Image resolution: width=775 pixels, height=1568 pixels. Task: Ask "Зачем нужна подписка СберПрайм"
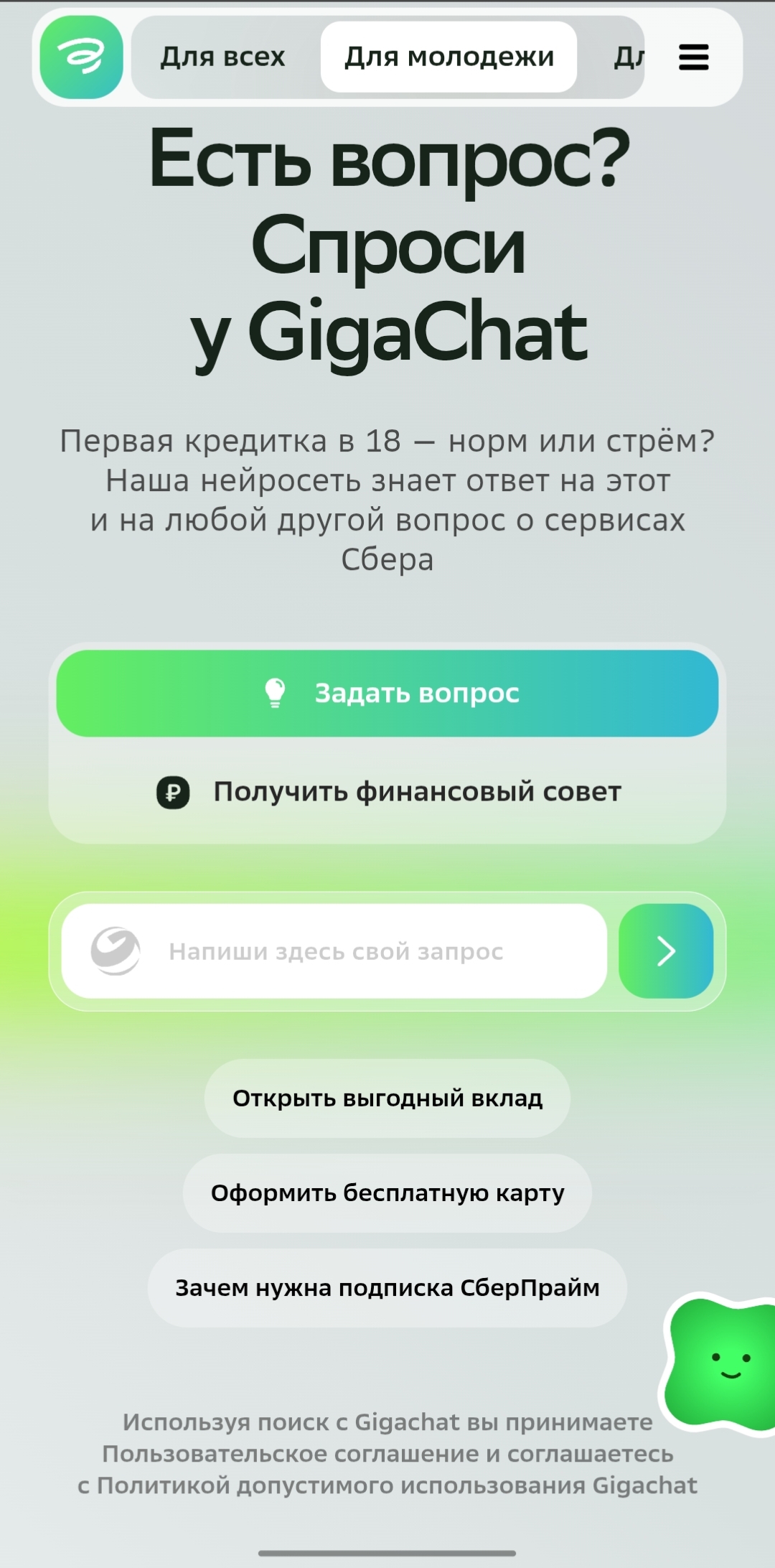pyautogui.click(x=387, y=1288)
